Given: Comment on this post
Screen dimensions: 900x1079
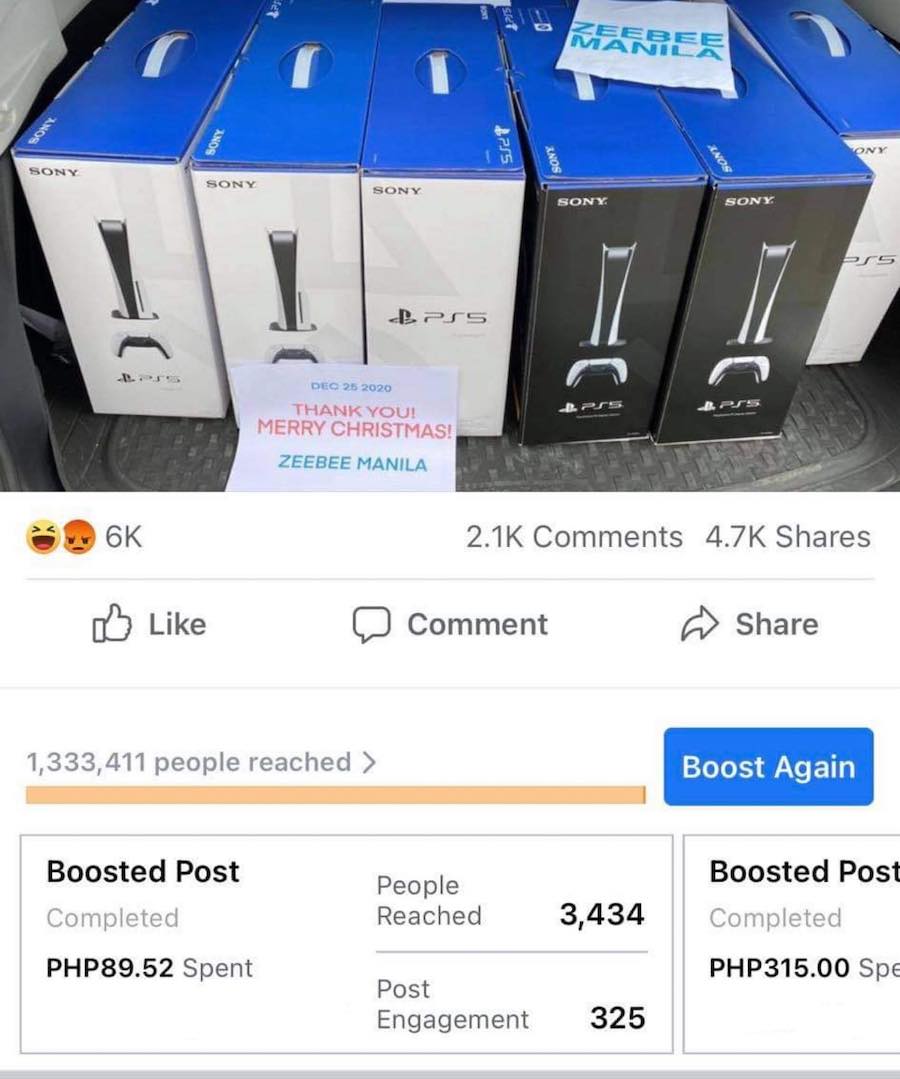Looking at the screenshot, I should tap(450, 625).
